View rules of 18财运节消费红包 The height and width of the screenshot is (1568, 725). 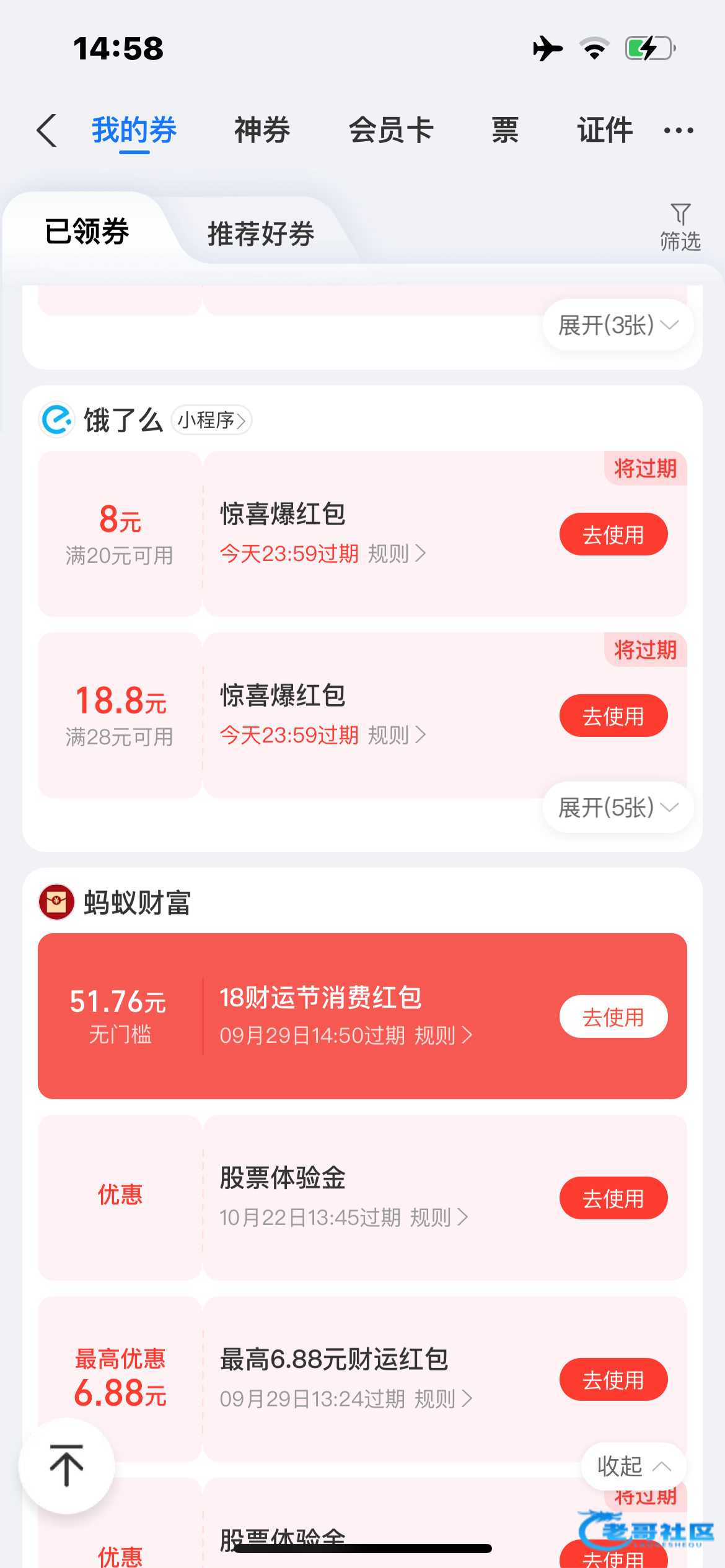point(443,1035)
